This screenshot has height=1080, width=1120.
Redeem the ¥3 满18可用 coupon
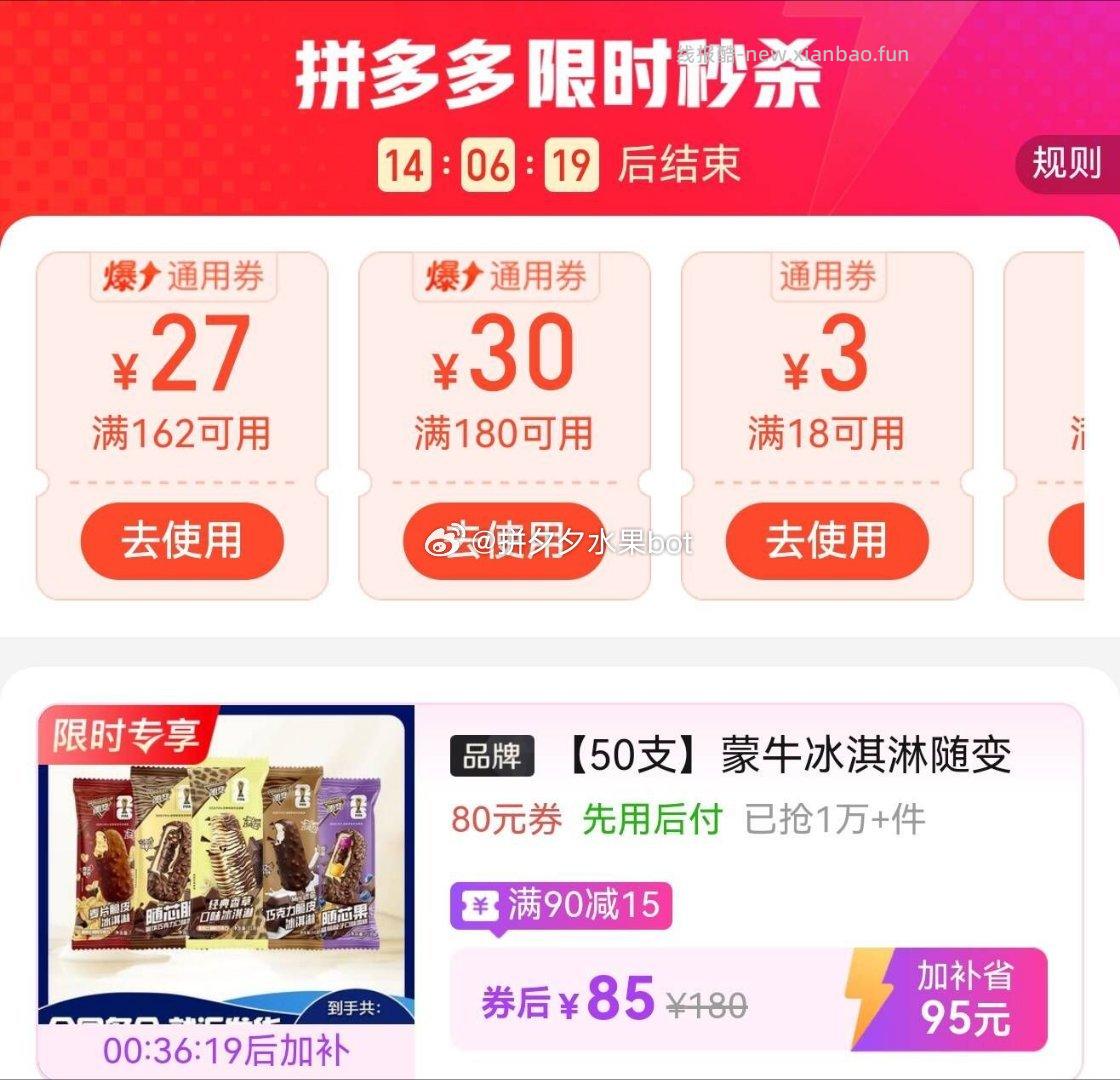826,541
